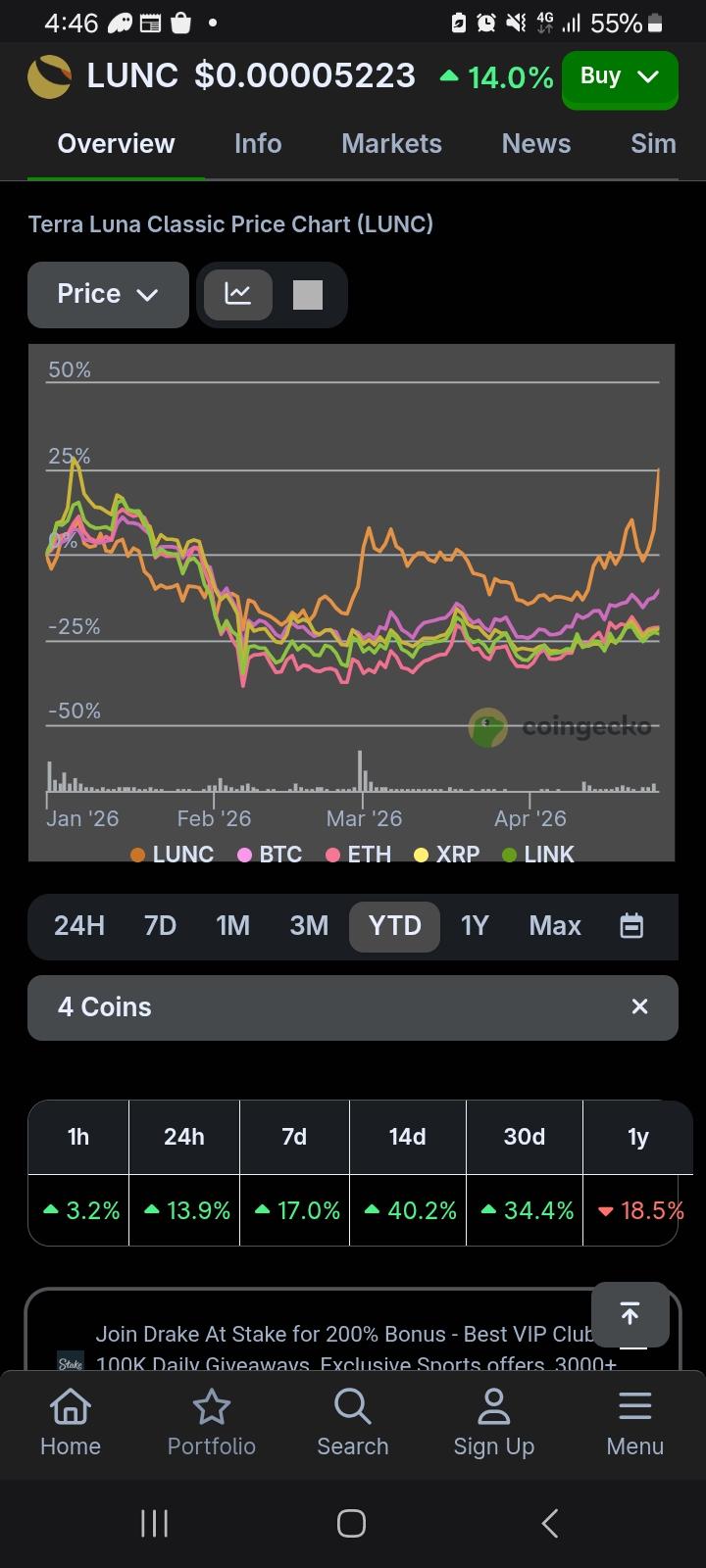Open the Portfolio tab
706x1568 pixels.
tap(212, 1423)
